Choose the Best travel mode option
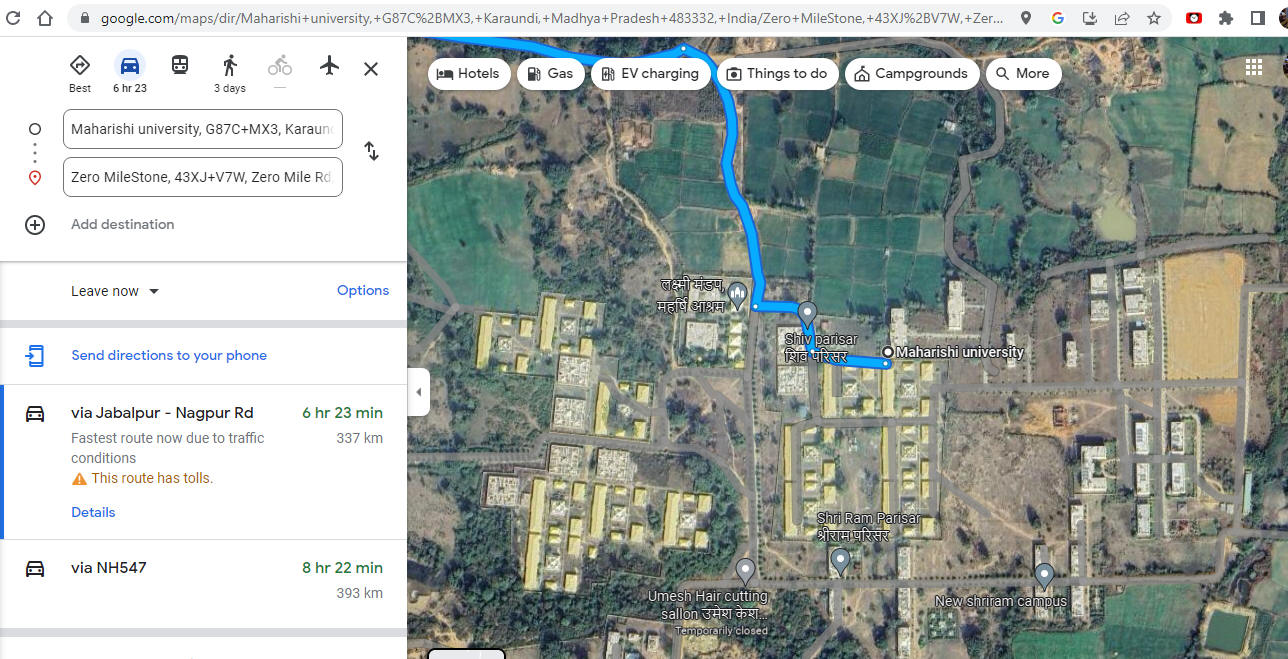Image resolution: width=1288 pixels, height=659 pixels. (x=80, y=66)
